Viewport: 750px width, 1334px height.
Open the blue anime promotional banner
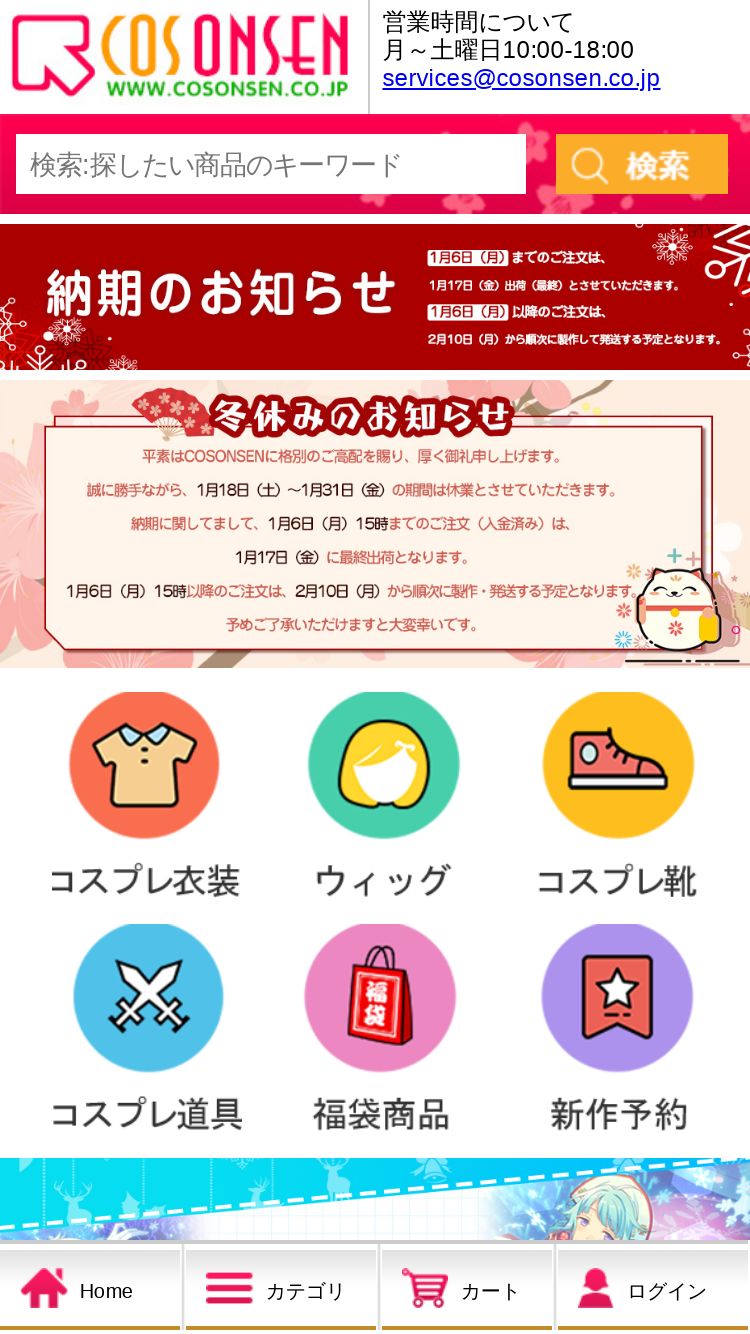tap(375, 1199)
